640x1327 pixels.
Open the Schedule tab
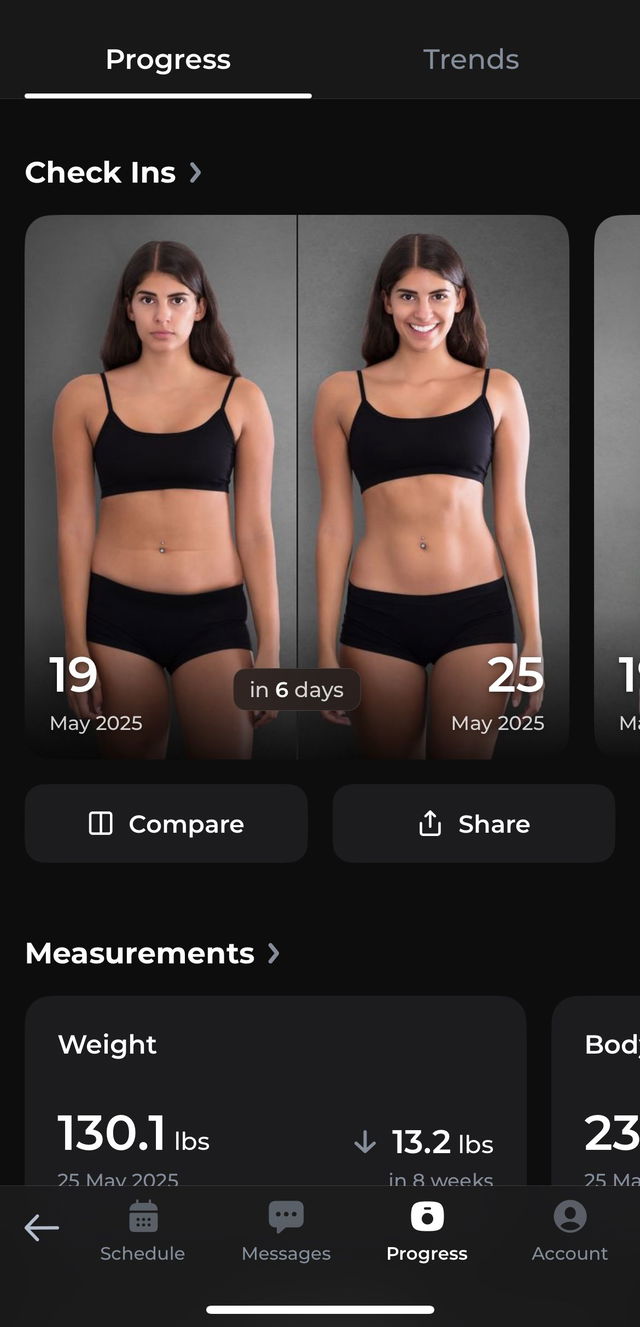pyautogui.click(x=143, y=1232)
